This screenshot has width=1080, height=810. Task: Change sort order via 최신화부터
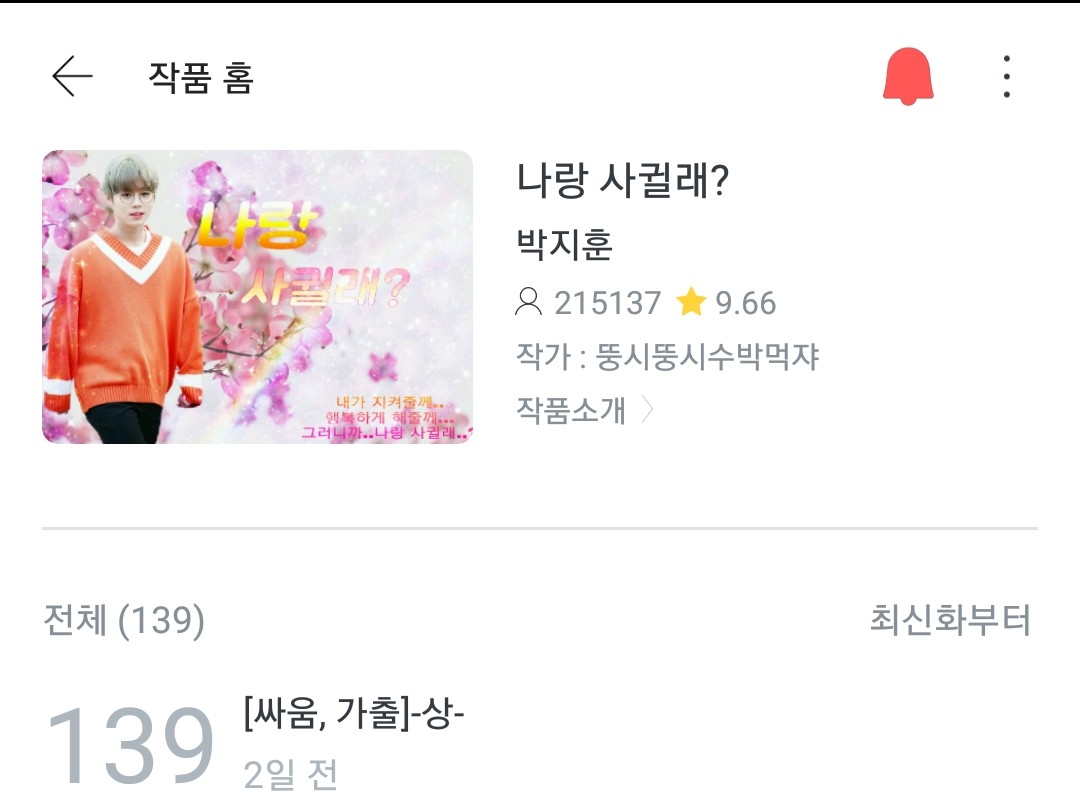pyautogui.click(x=949, y=621)
